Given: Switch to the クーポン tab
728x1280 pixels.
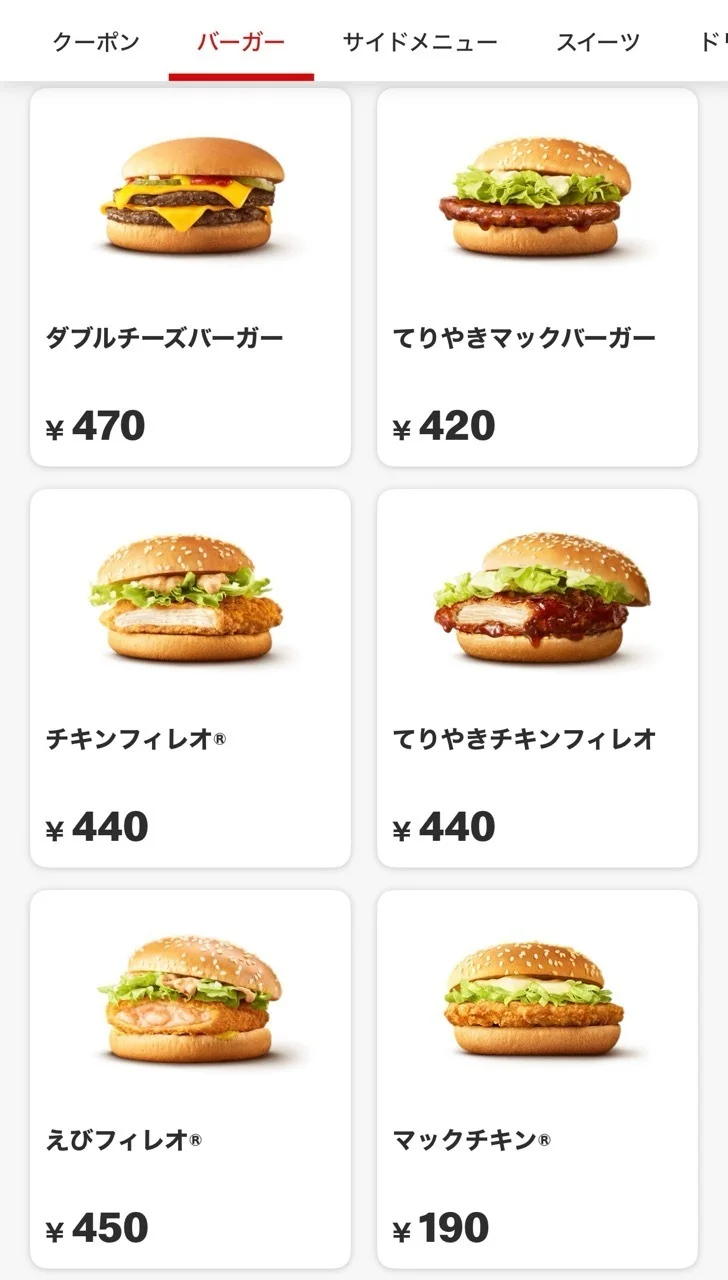Looking at the screenshot, I should (x=96, y=42).
